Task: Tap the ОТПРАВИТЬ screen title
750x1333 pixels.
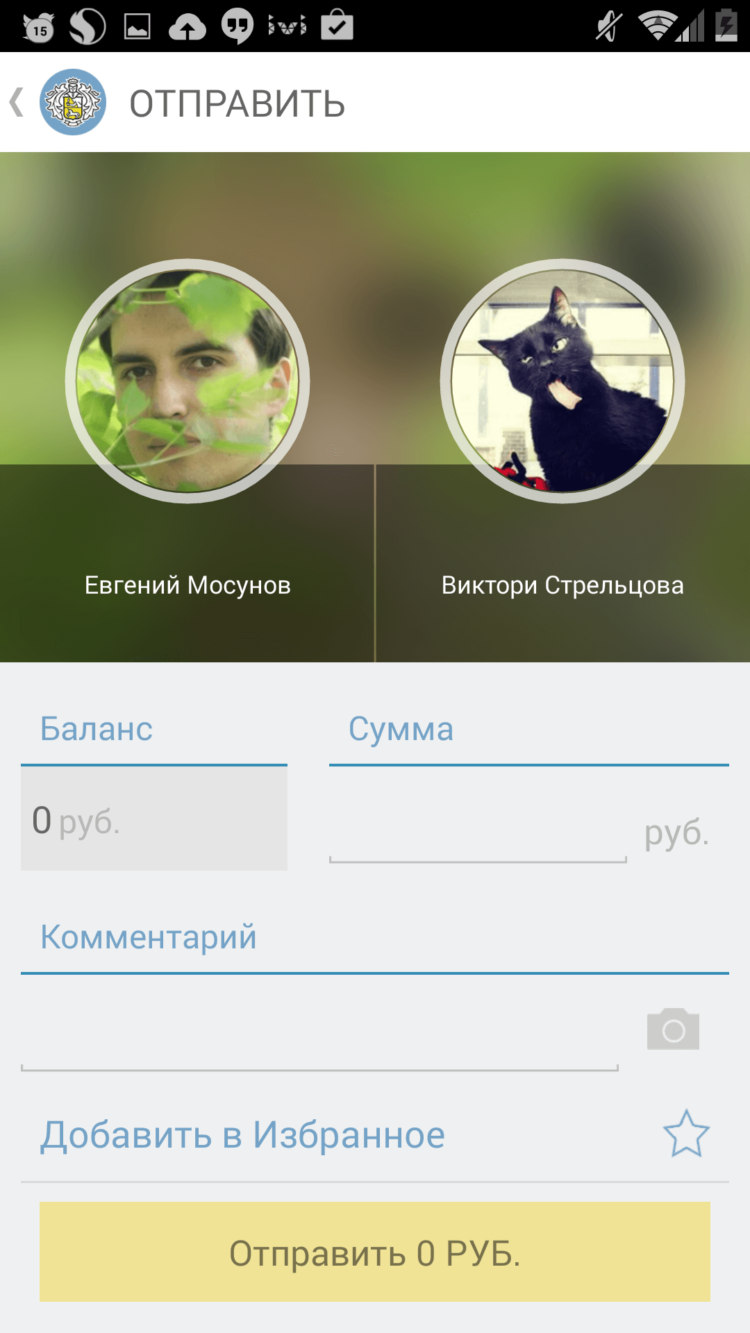Action: point(236,101)
